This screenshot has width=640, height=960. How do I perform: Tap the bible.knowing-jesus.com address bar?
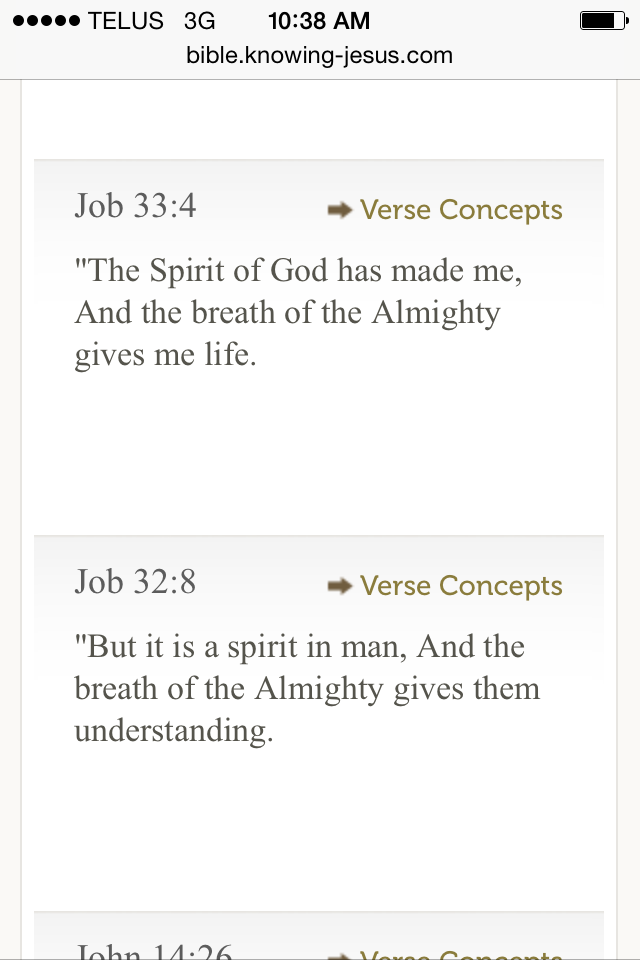click(320, 56)
